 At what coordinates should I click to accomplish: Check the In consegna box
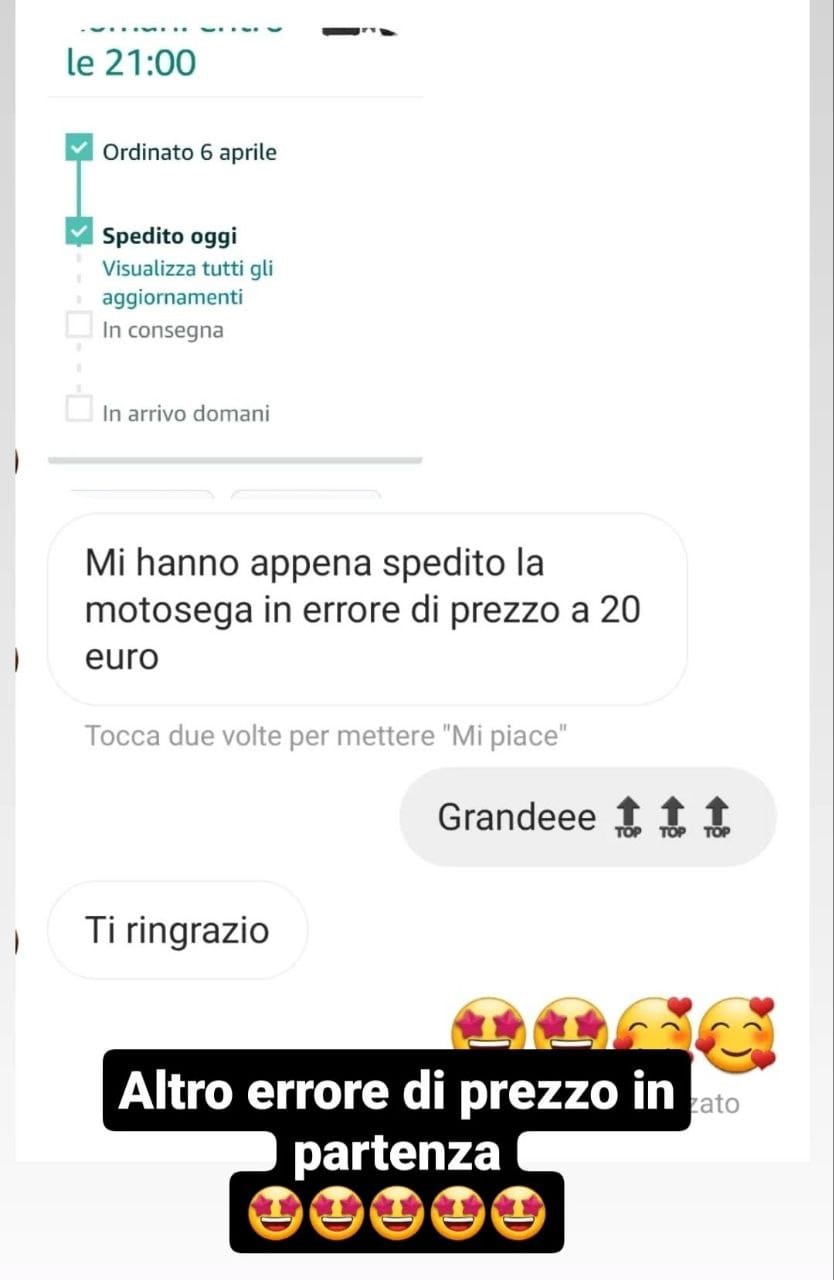point(78,324)
